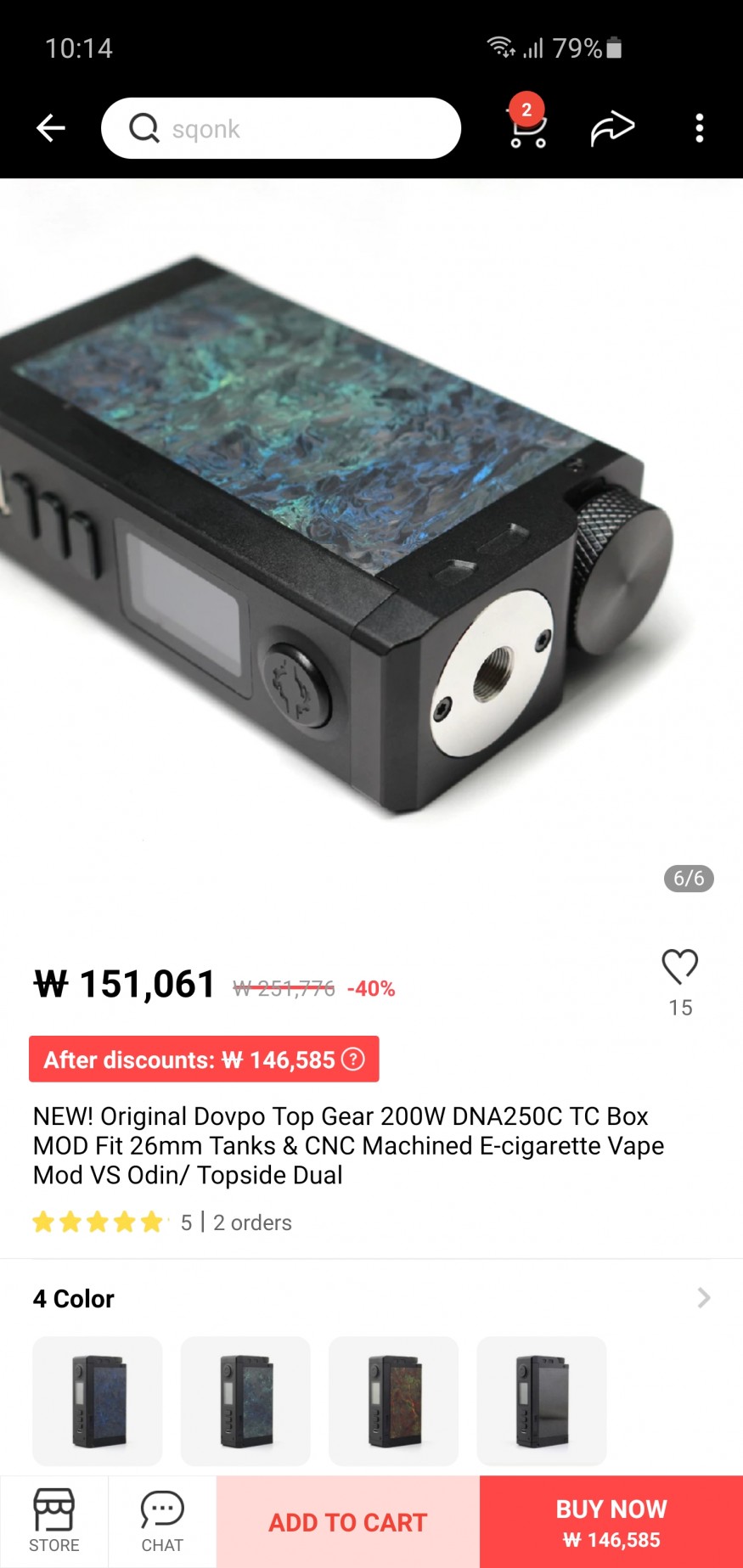
Task: Select the second teal color variant
Action: coord(245,1400)
